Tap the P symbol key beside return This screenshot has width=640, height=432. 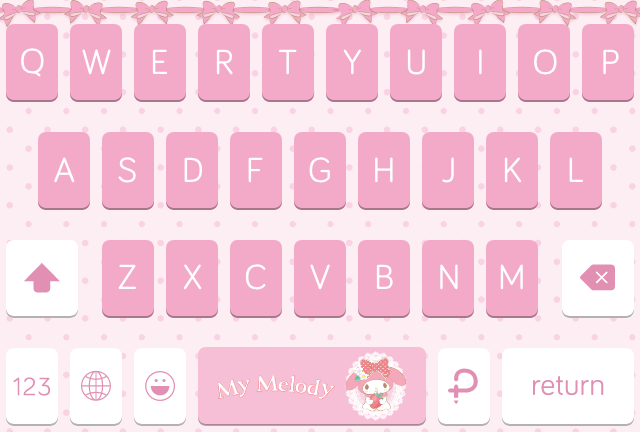(464, 386)
